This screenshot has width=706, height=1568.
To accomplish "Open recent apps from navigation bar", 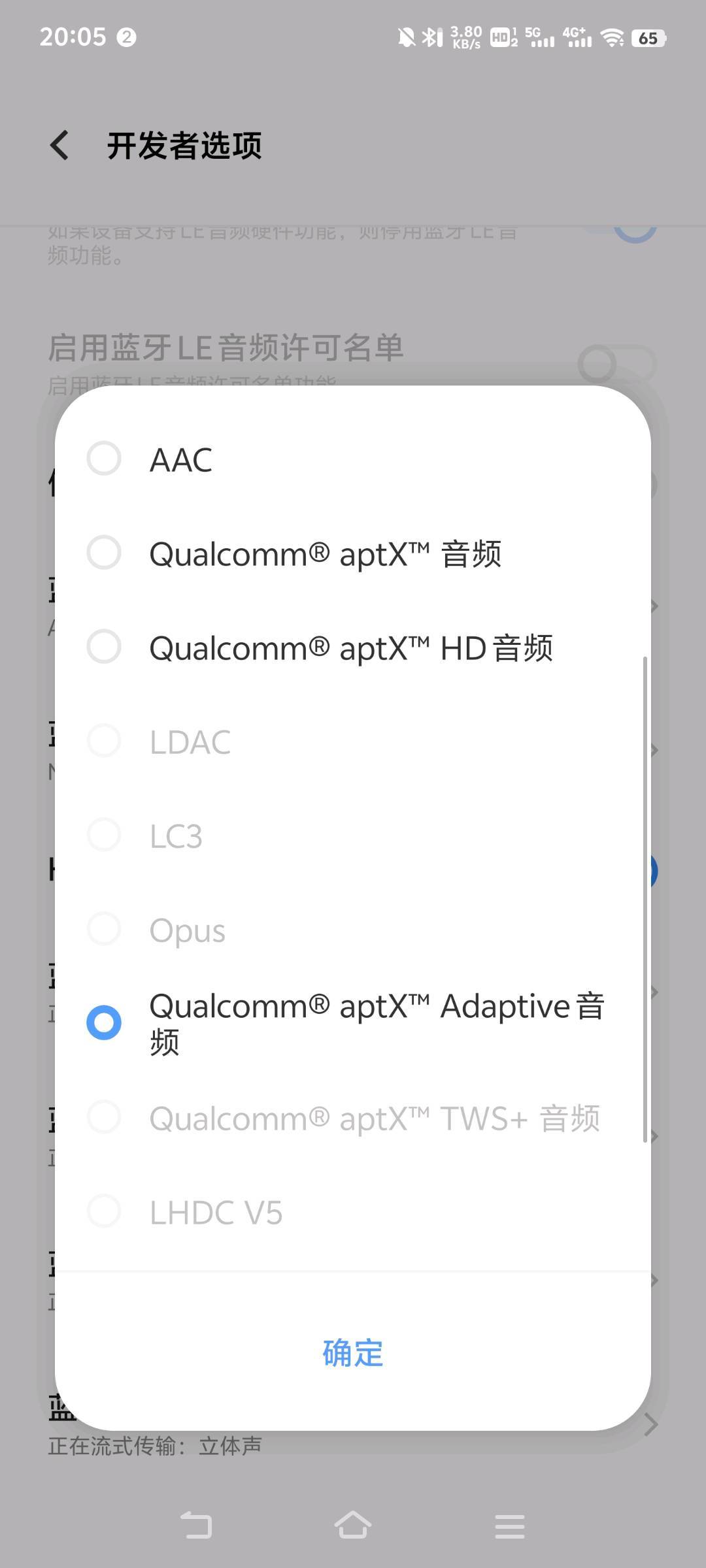I will click(x=510, y=1526).
